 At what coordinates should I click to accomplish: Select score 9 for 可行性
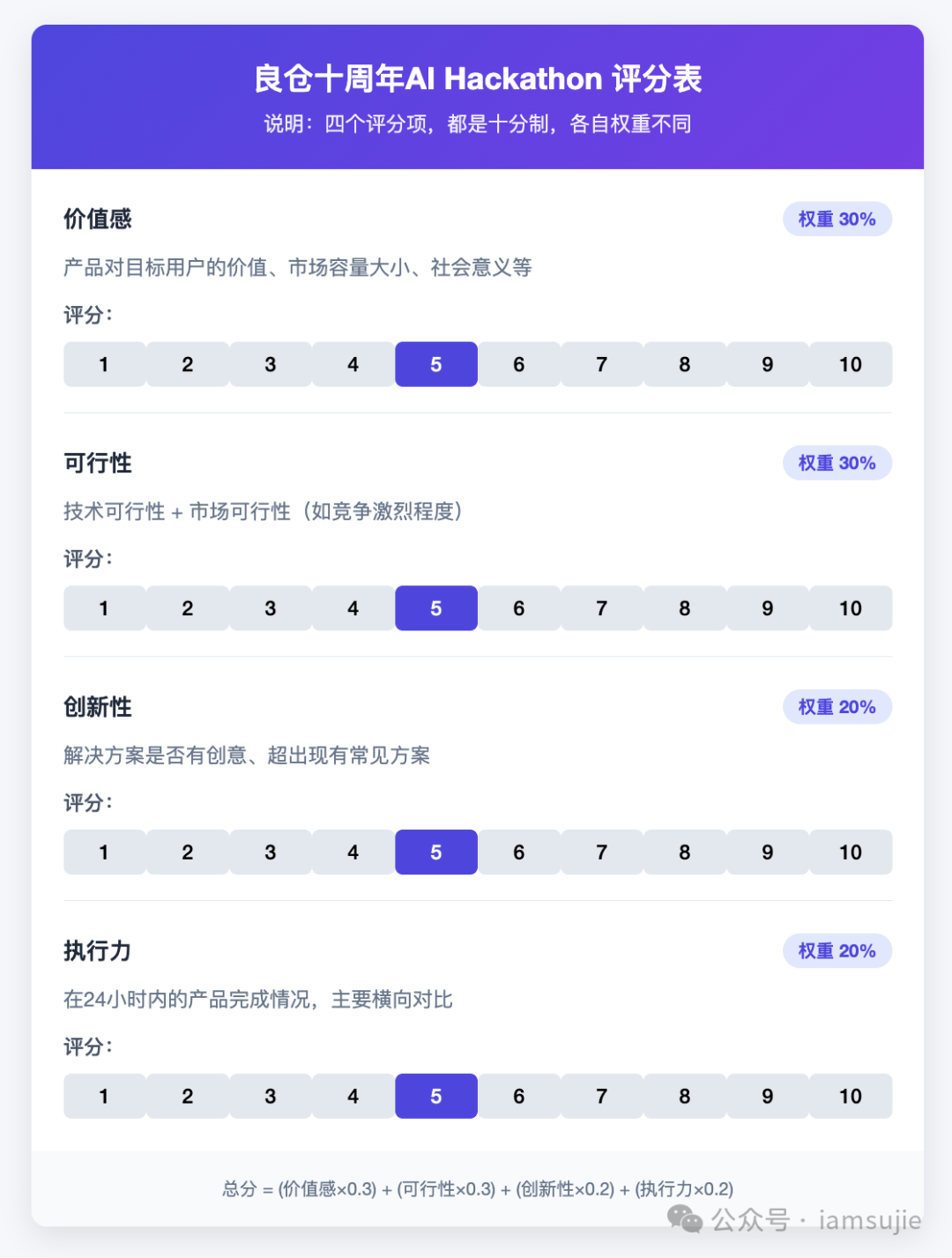(x=768, y=608)
